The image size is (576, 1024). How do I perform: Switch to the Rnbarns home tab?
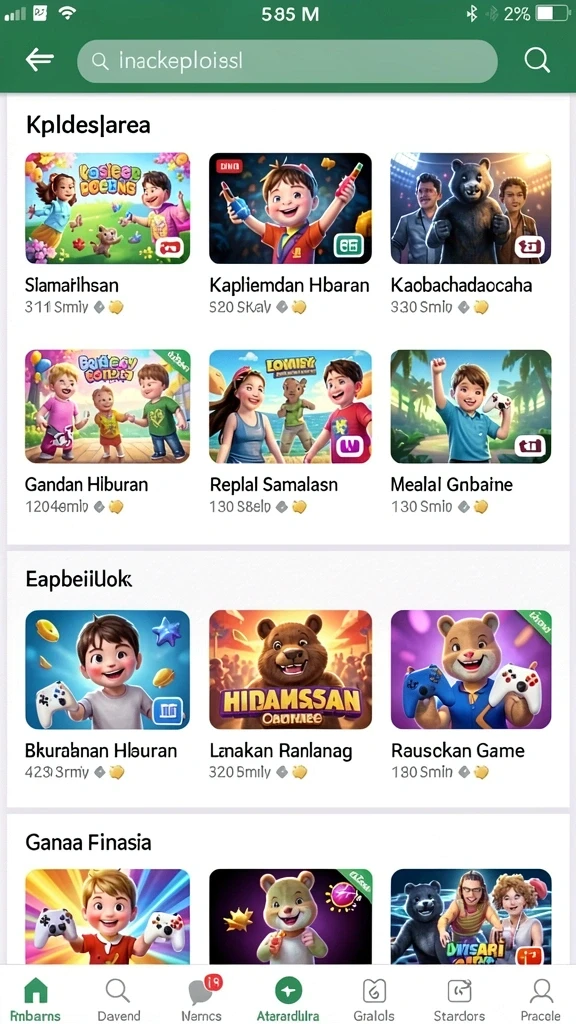coord(35,999)
